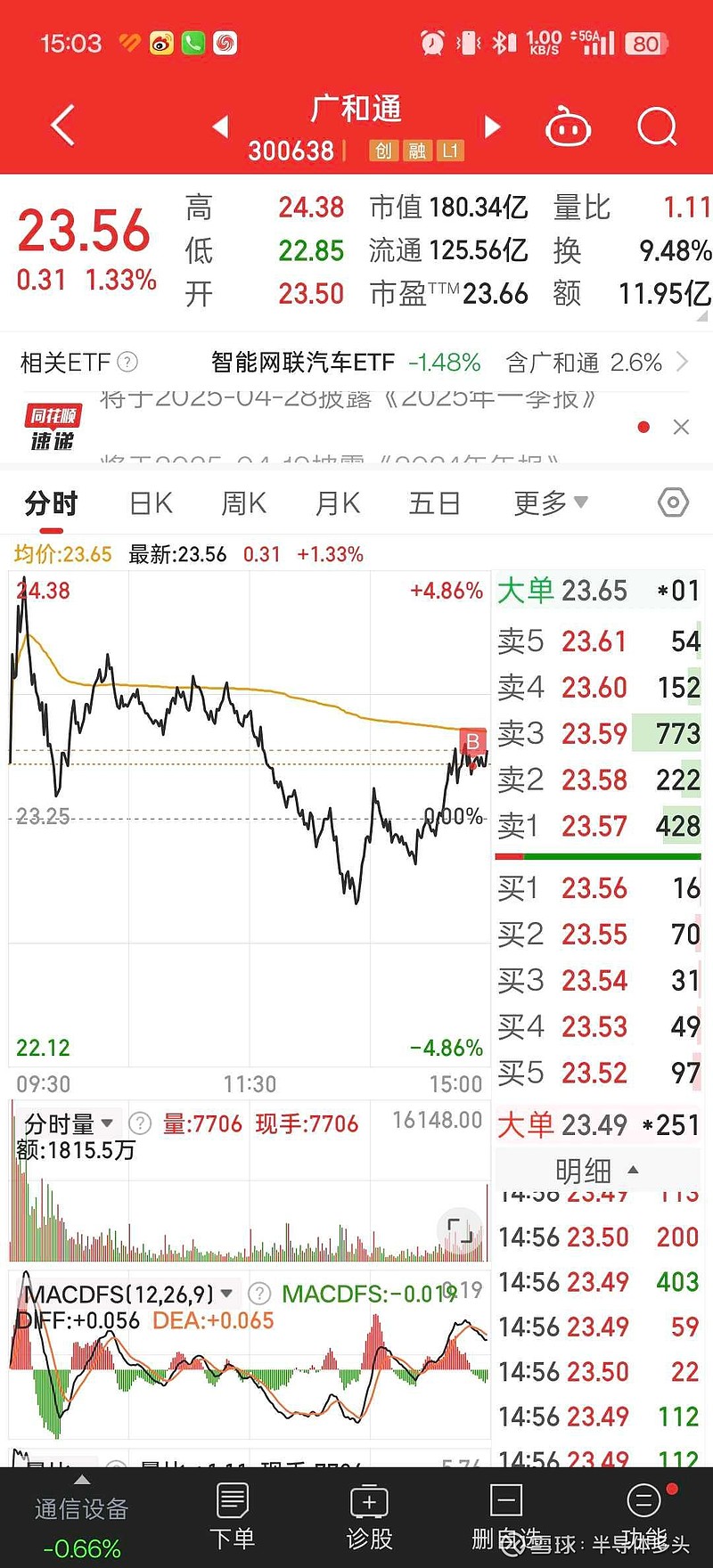Image resolution: width=713 pixels, height=1568 pixels.
Task: Dismiss the 同花顺速递 news banner
Action: 681,428
